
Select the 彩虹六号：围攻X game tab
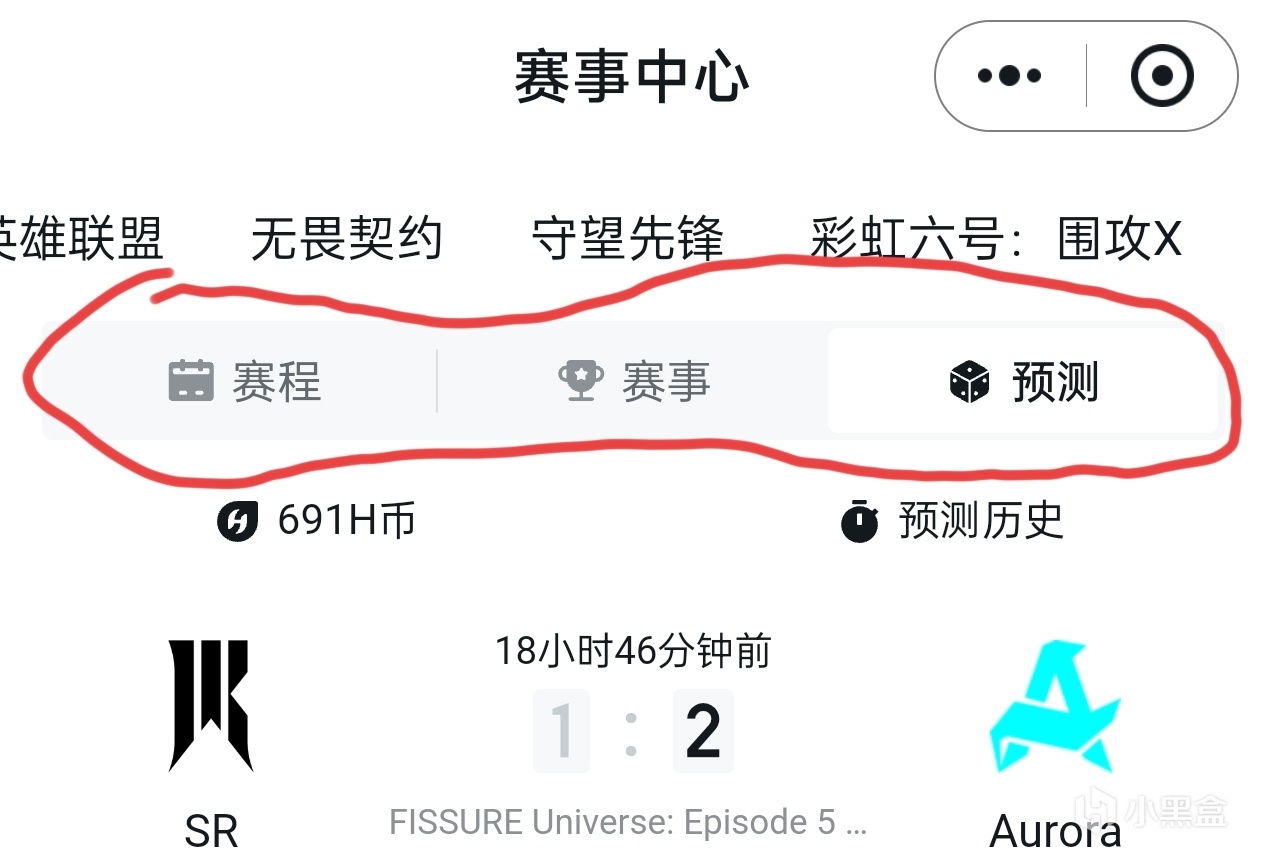(995, 239)
